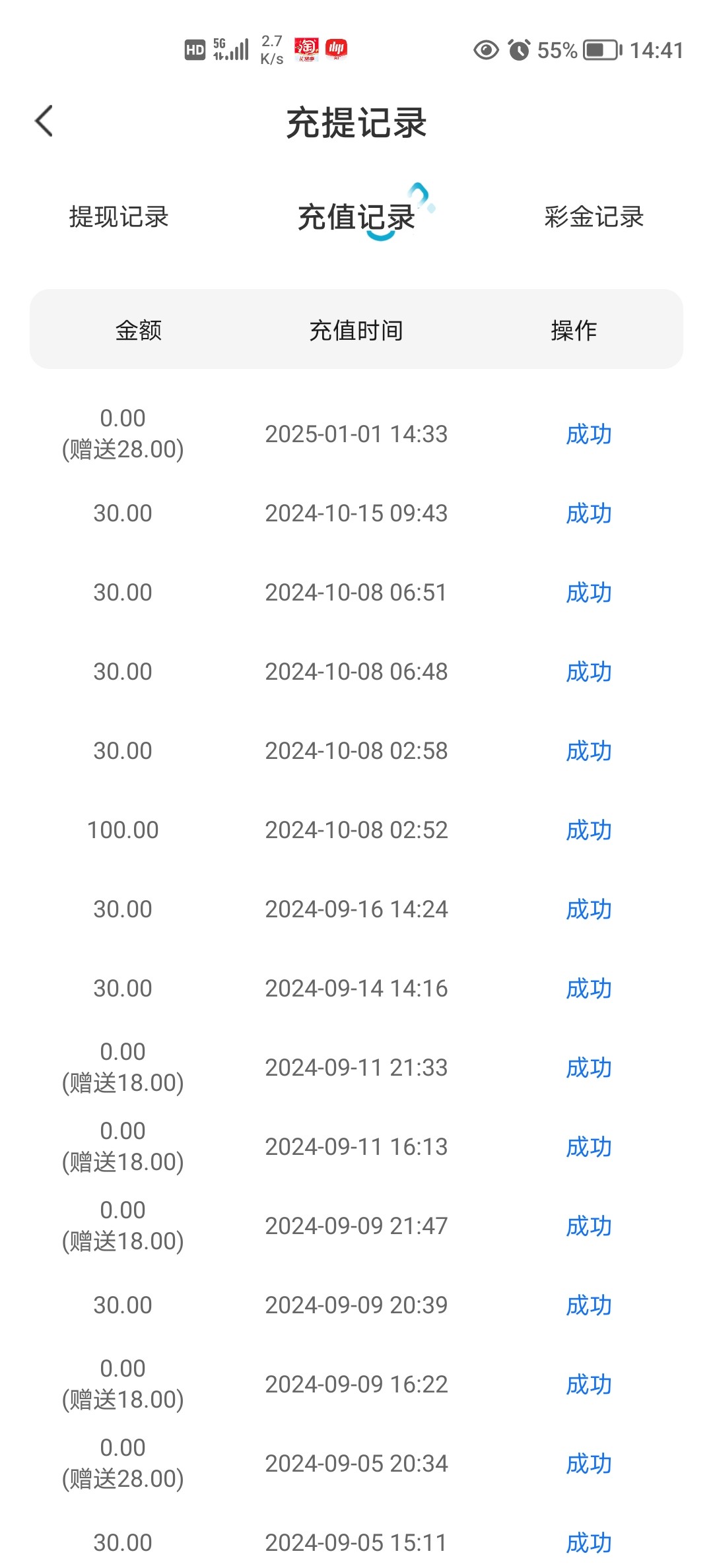Tap 成功 for the 2024-09-16 14:24 record
The height and width of the screenshot is (1568, 713).
[x=588, y=909]
